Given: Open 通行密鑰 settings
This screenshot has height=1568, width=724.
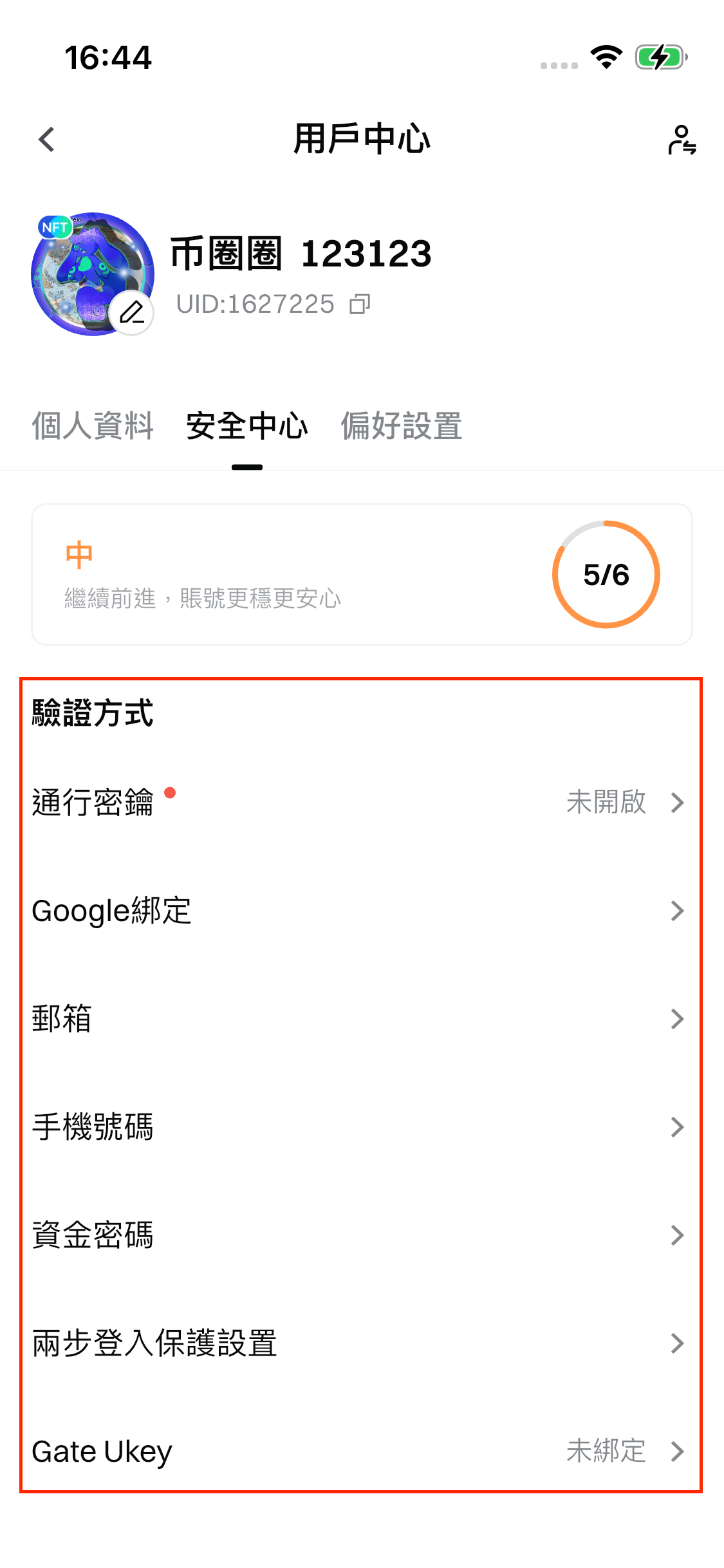Looking at the screenshot, I should click(360, 803).
